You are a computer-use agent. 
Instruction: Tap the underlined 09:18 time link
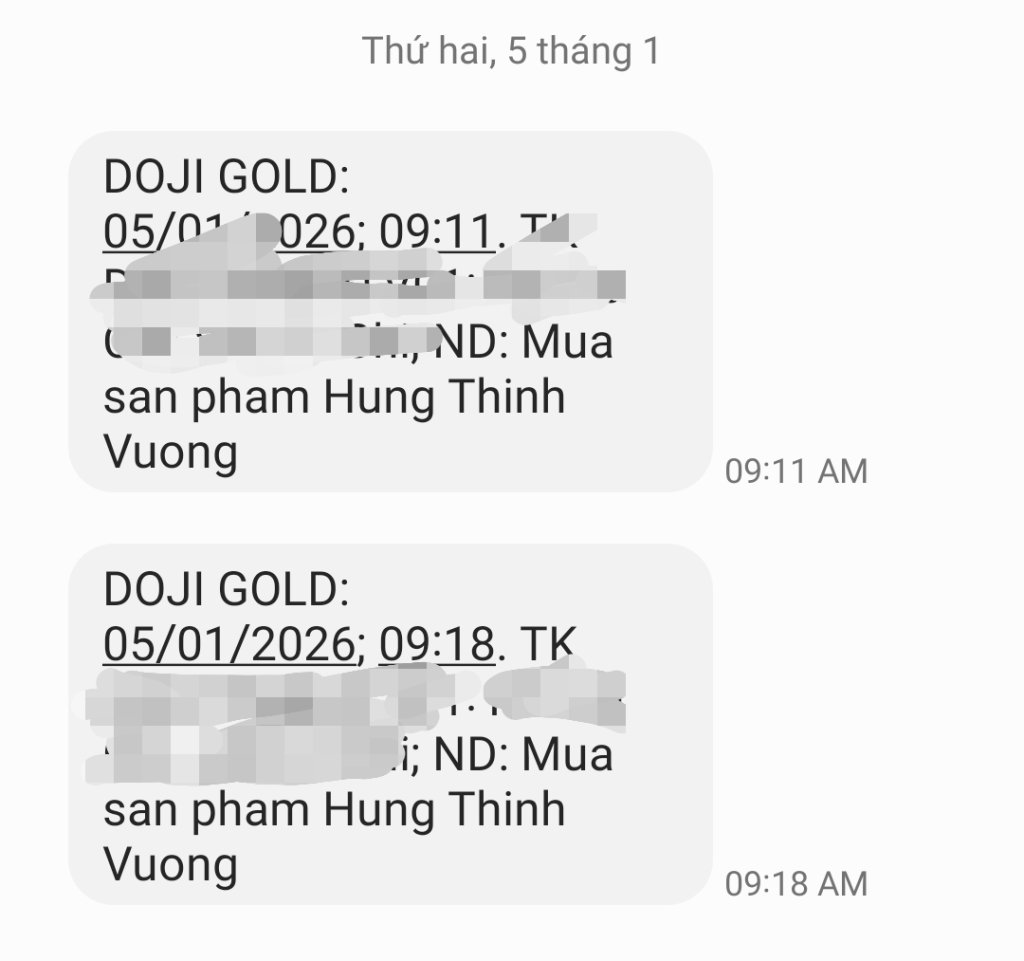[436, 645]
